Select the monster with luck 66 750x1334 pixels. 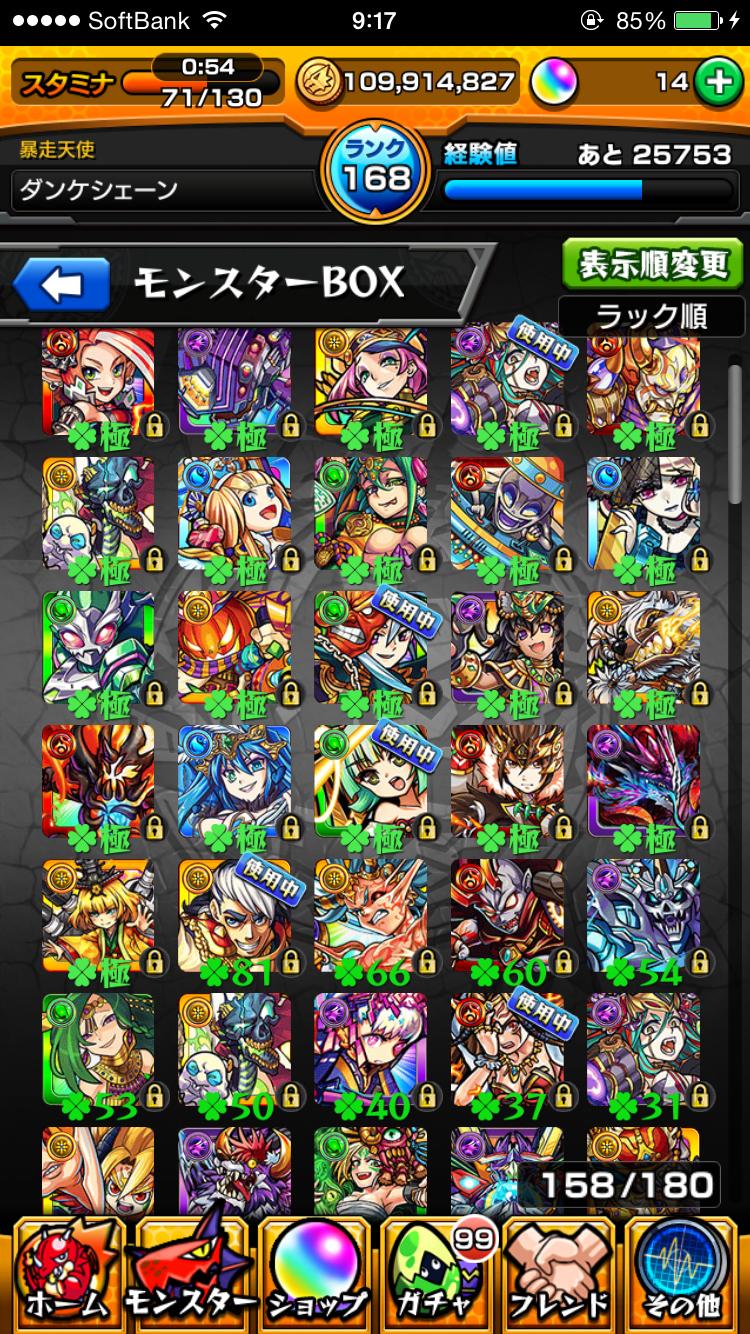click(370, 916)
